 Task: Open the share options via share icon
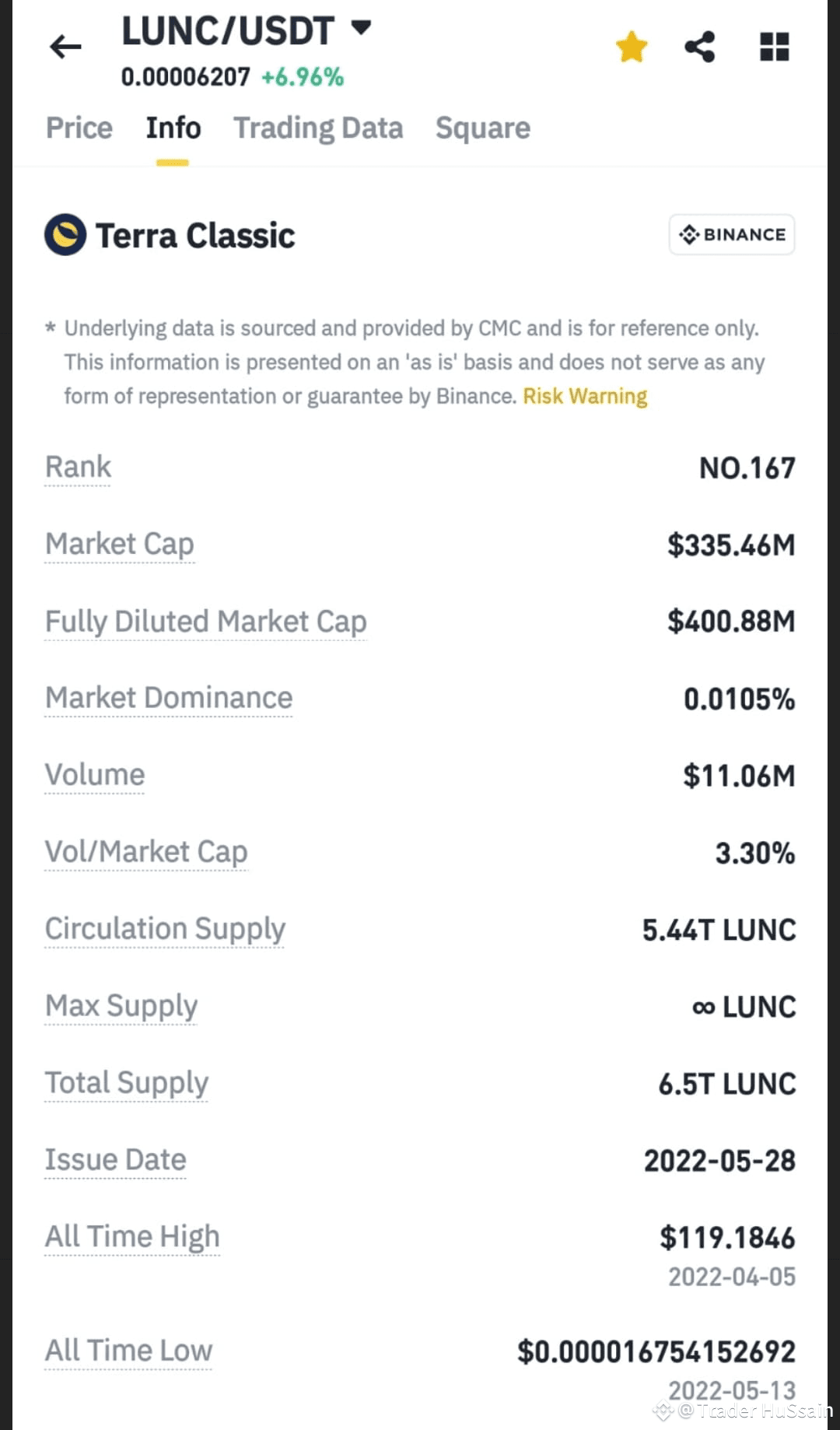pyautogui.click(x=701, y=46)
